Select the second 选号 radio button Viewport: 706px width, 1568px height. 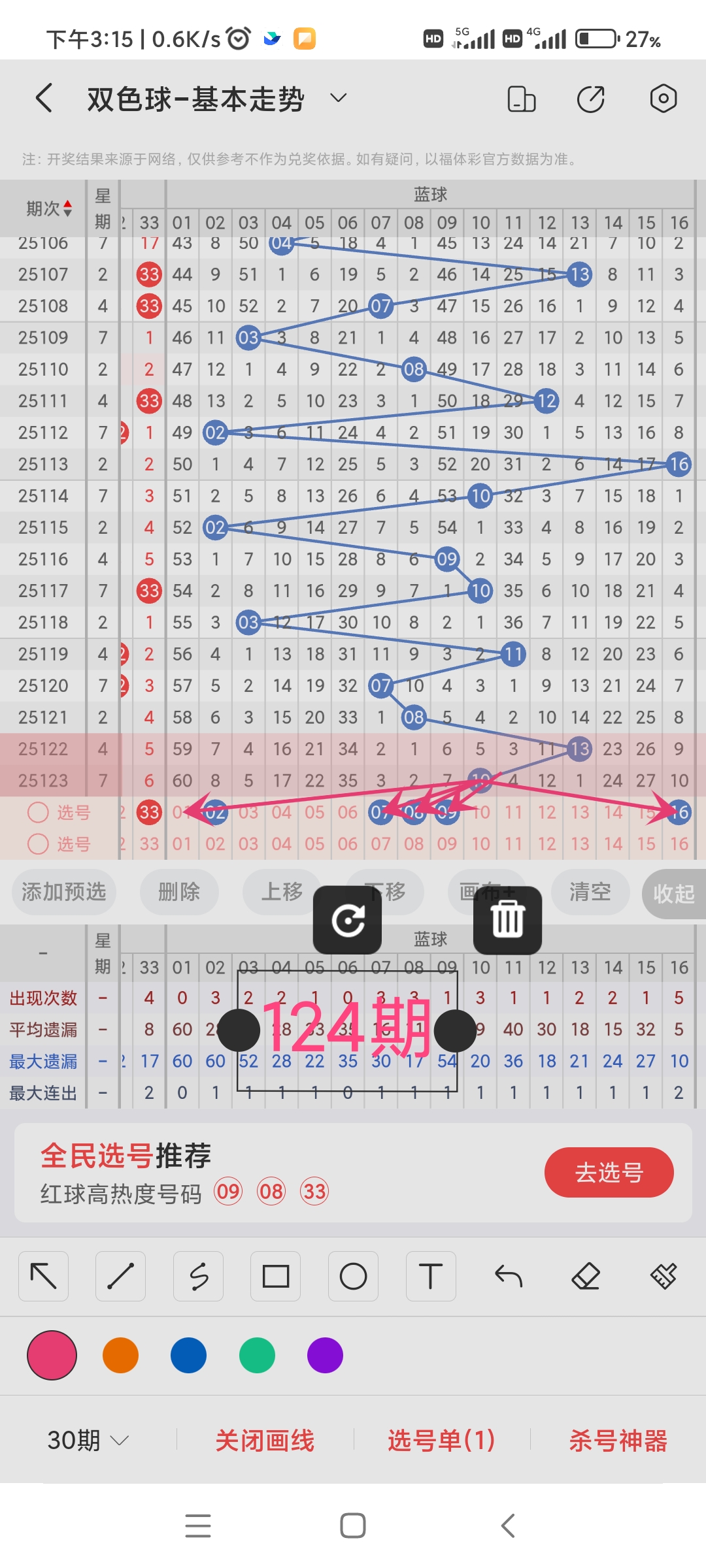click(x=39, y=843)
